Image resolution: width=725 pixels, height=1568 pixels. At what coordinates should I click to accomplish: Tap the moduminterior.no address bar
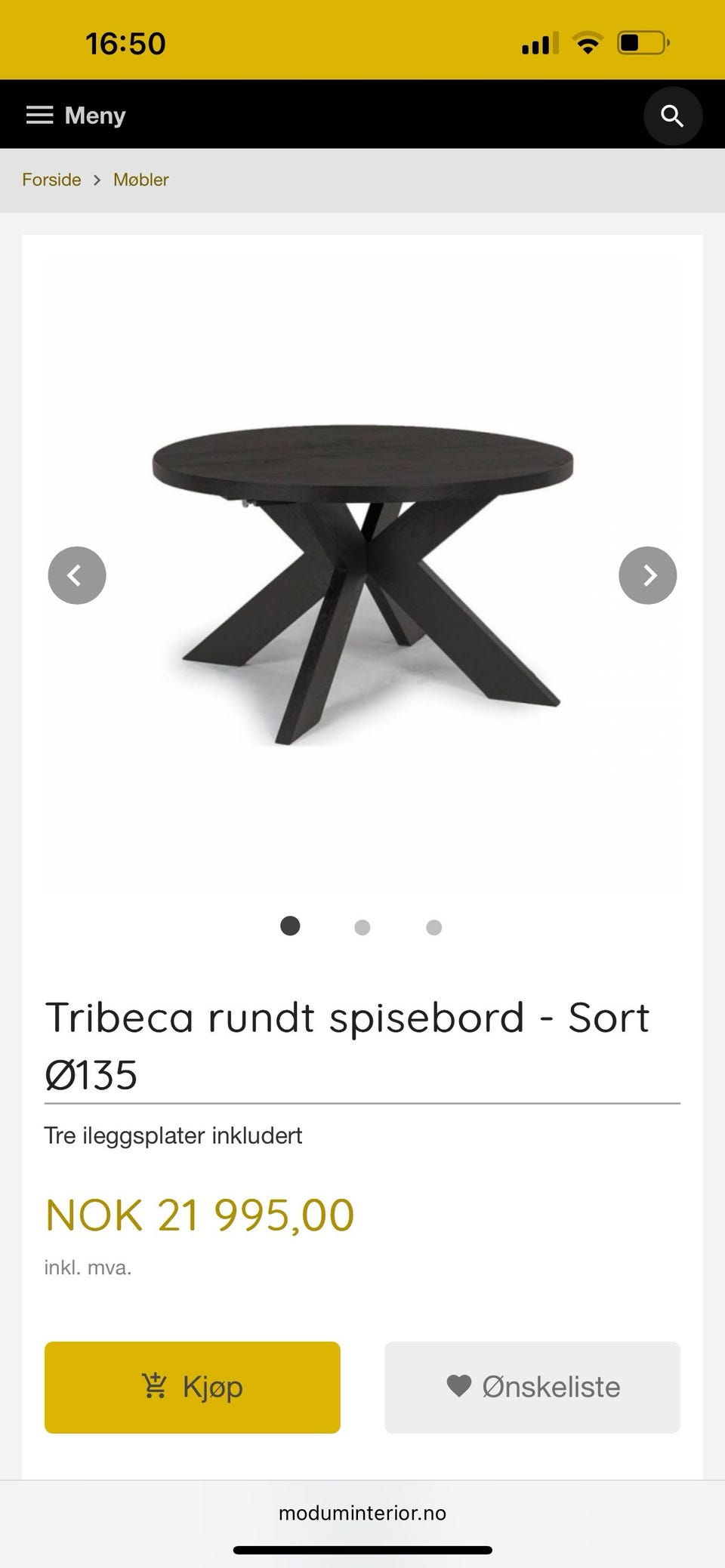point(362,1513)
